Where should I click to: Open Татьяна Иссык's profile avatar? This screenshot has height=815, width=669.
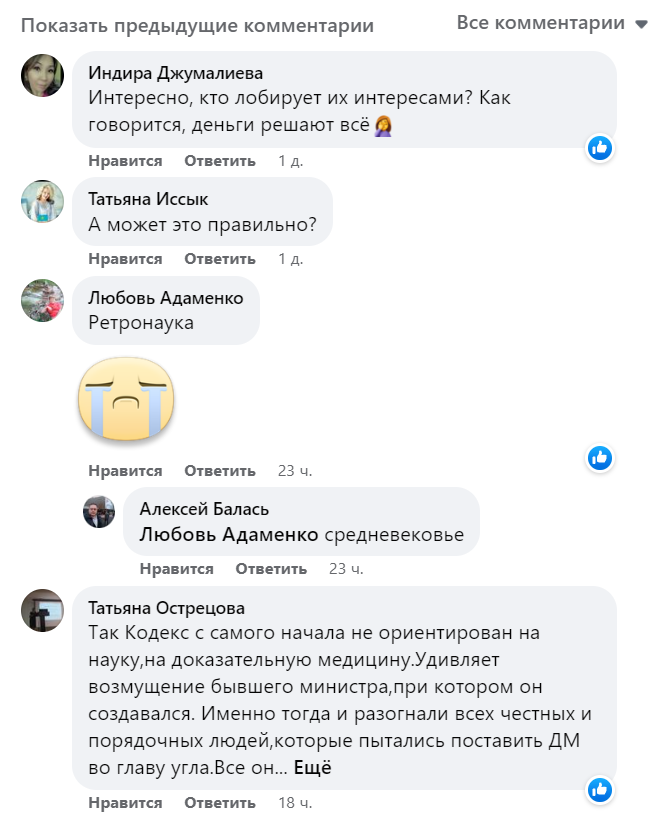(43, 201)
